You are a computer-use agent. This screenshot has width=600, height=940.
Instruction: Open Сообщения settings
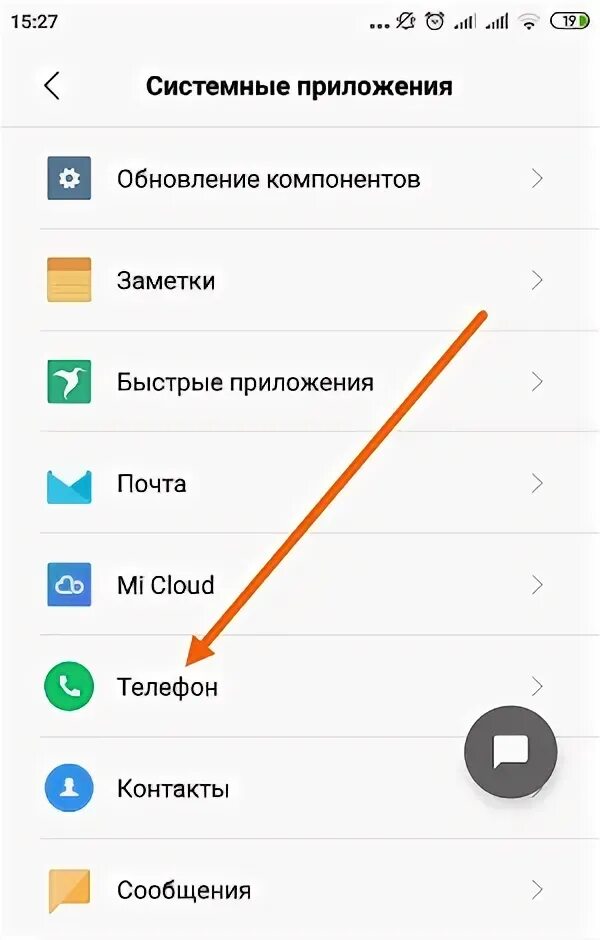300,890
